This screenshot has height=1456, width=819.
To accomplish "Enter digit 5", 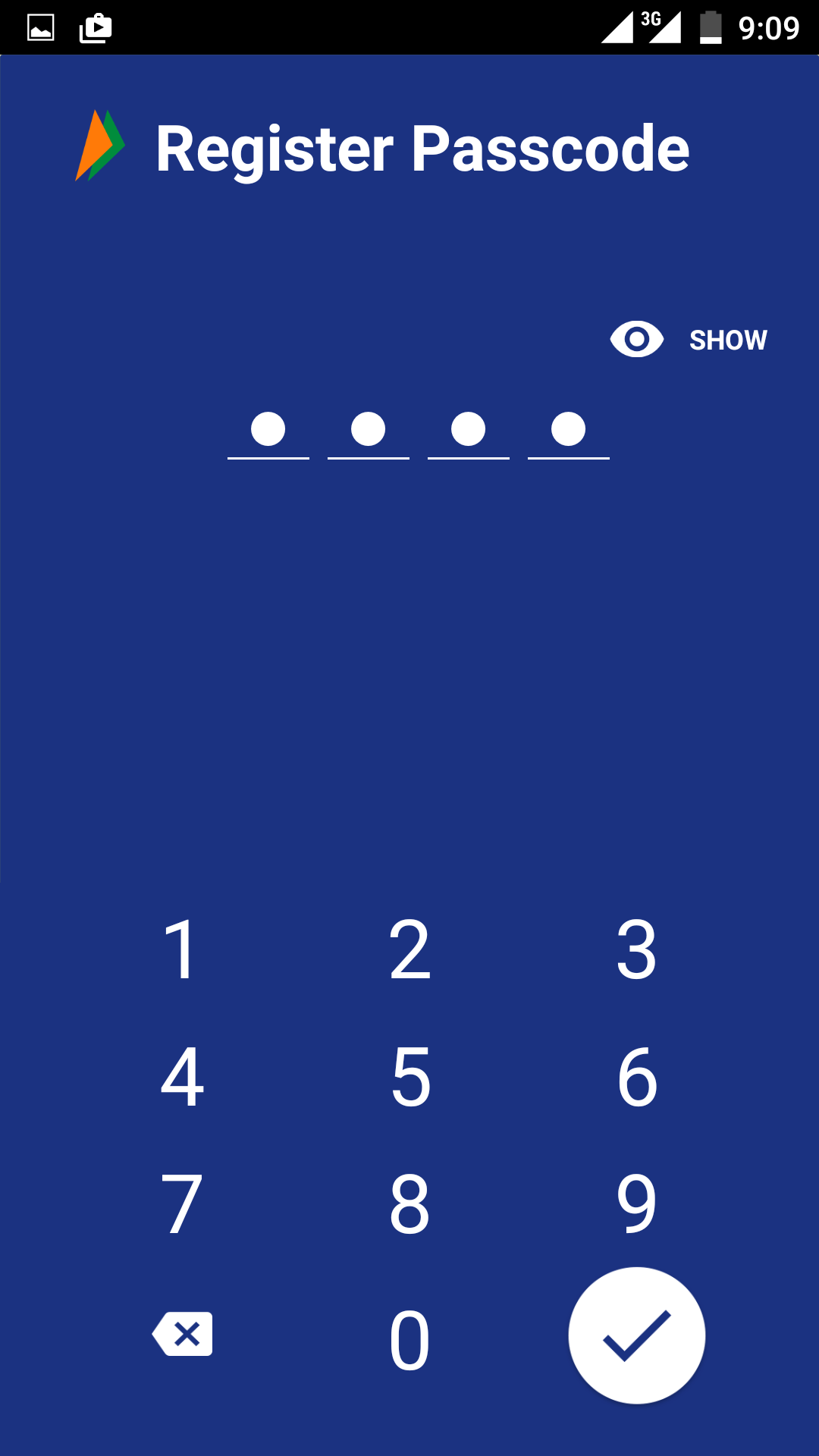I will 409,1076.
